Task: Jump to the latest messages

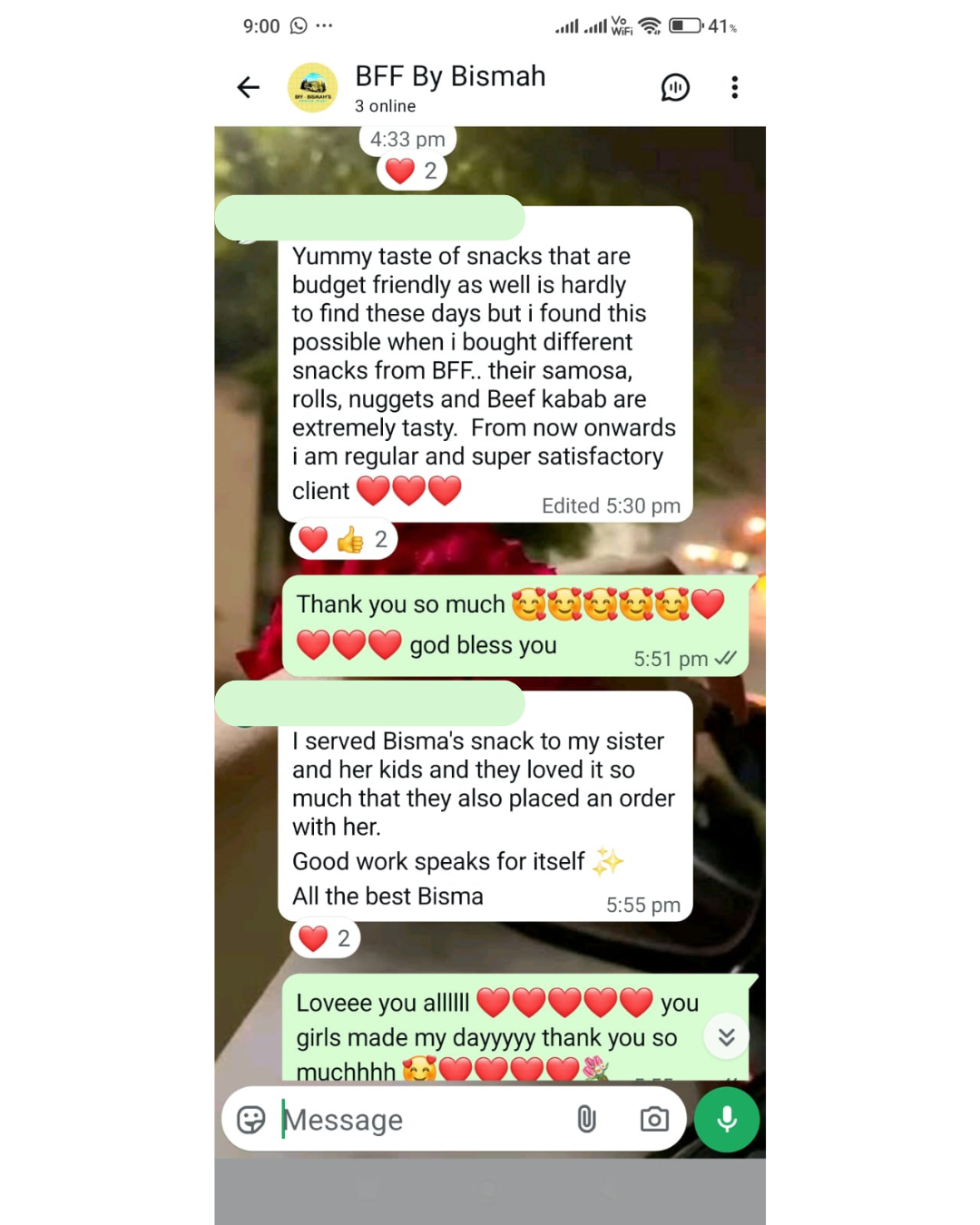Action: point(726,1037)
